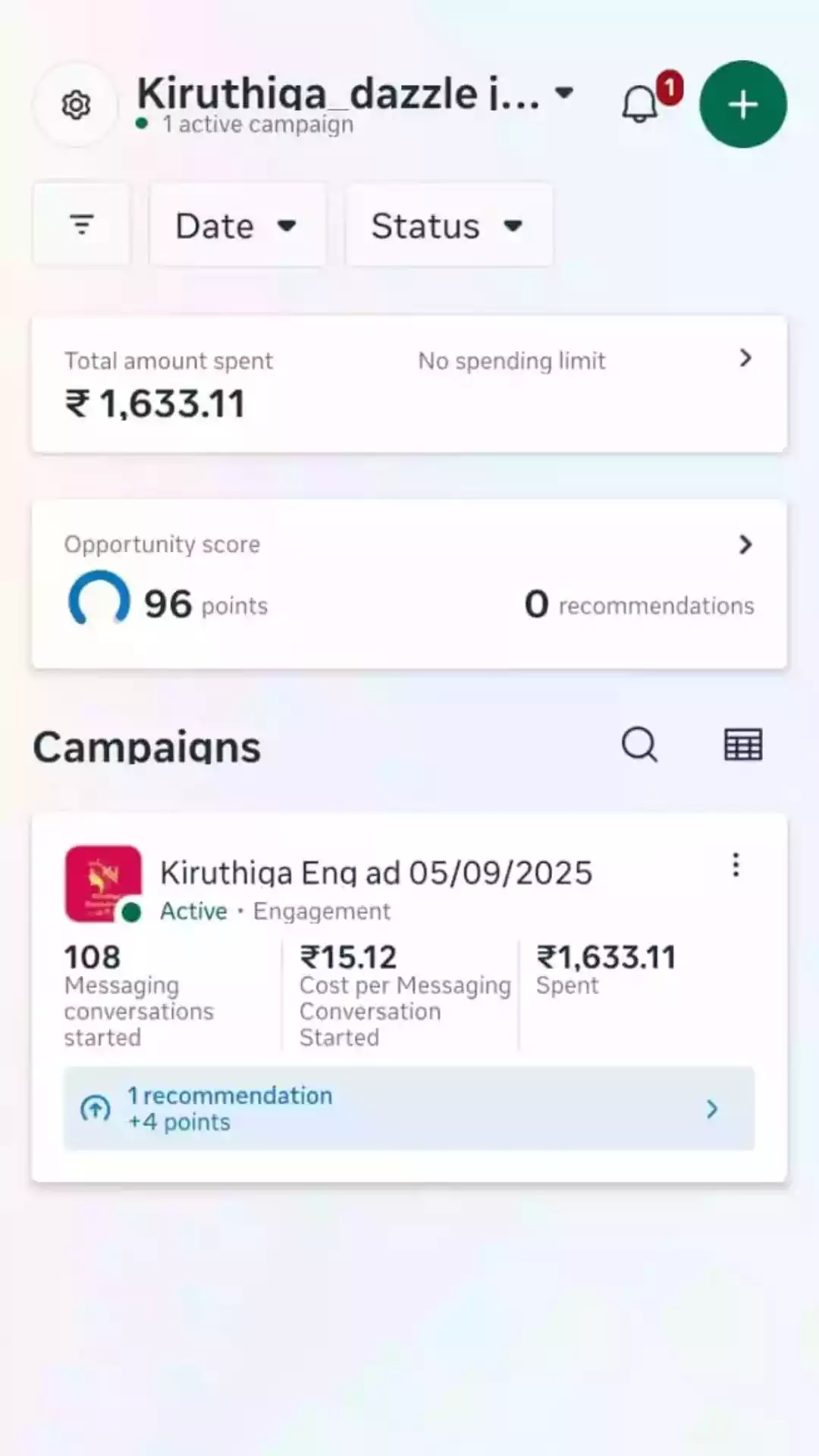Create a new campaign with the plus button
Viewport: 819px width, 1456px height.
point(742,105)
